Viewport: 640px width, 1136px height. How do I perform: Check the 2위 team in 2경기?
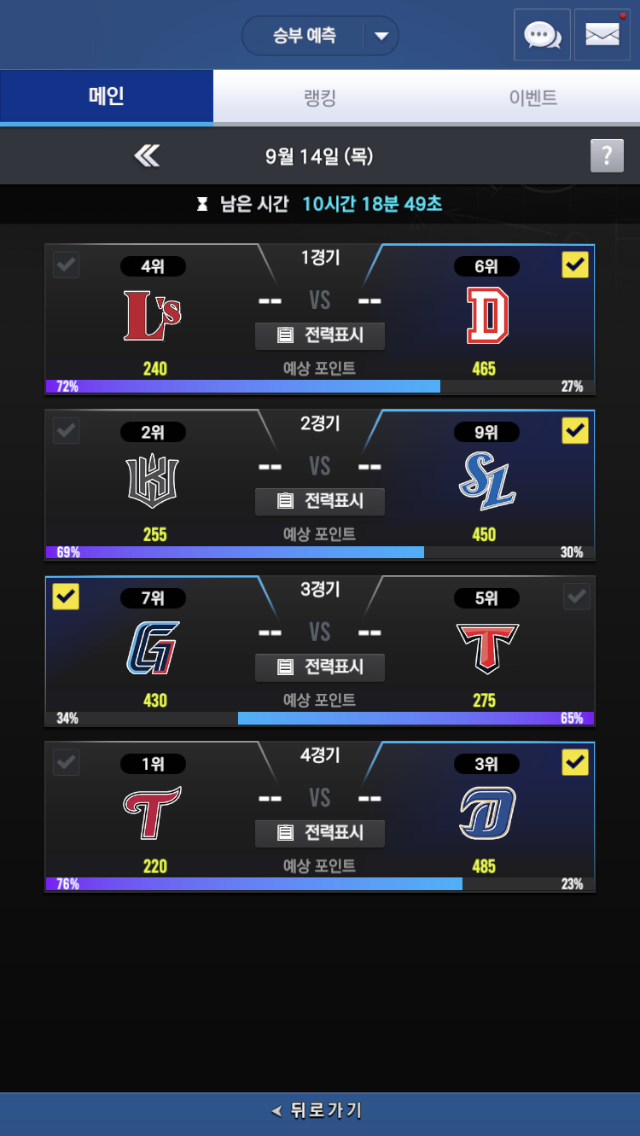point(66,431)
